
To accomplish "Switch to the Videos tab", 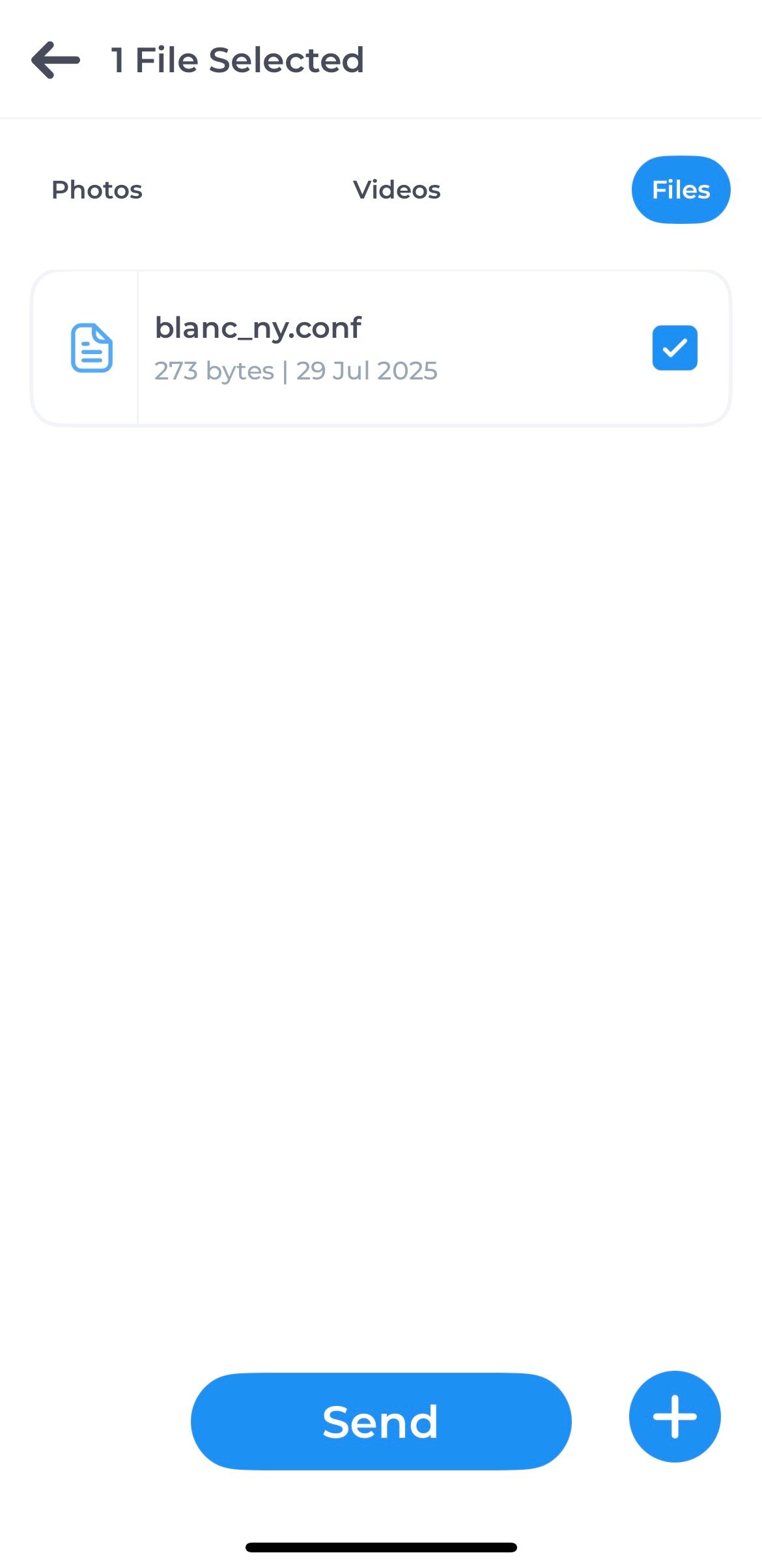I will coord(397,190).
